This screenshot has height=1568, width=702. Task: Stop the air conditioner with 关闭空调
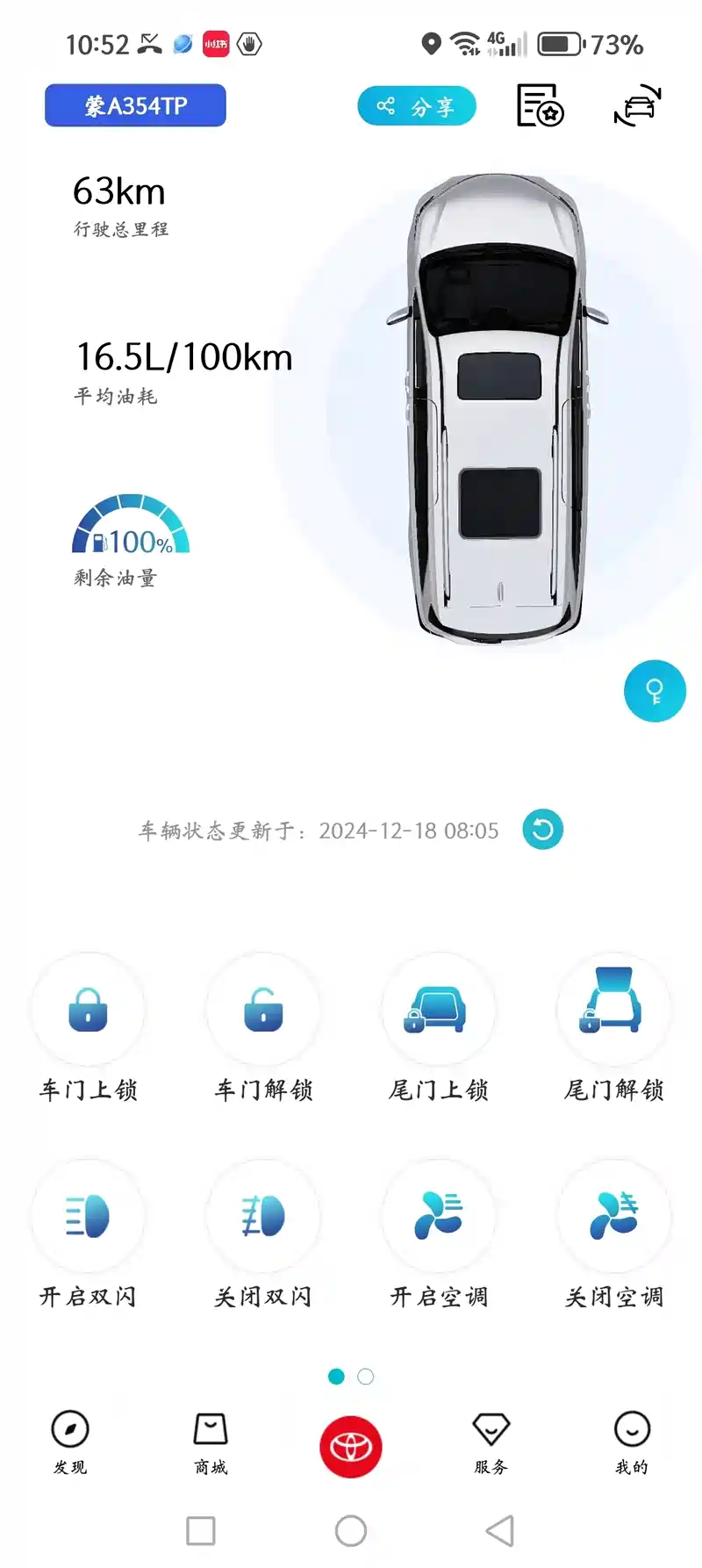pyautogui.click(x=614, y=1236)
